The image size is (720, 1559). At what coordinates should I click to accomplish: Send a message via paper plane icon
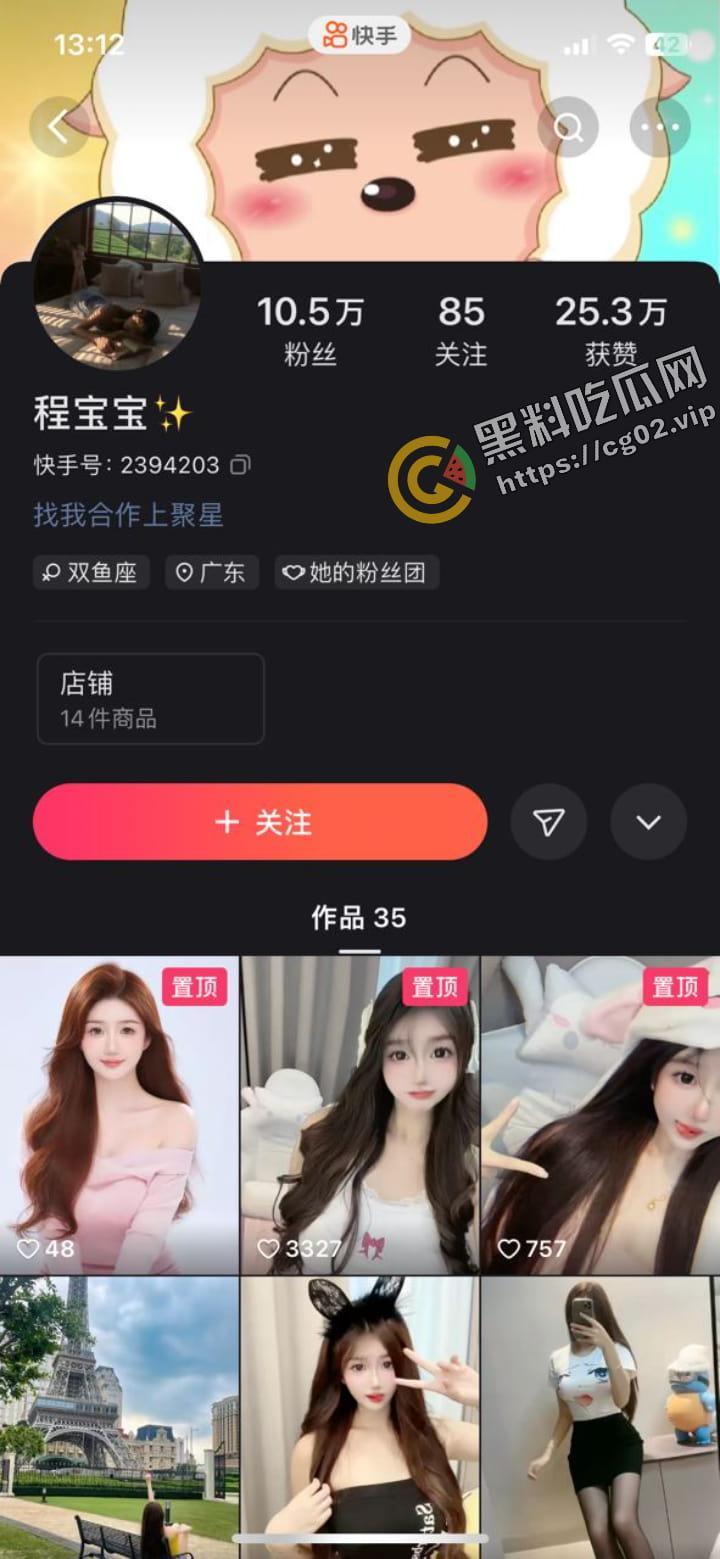(x=548, y=822)
